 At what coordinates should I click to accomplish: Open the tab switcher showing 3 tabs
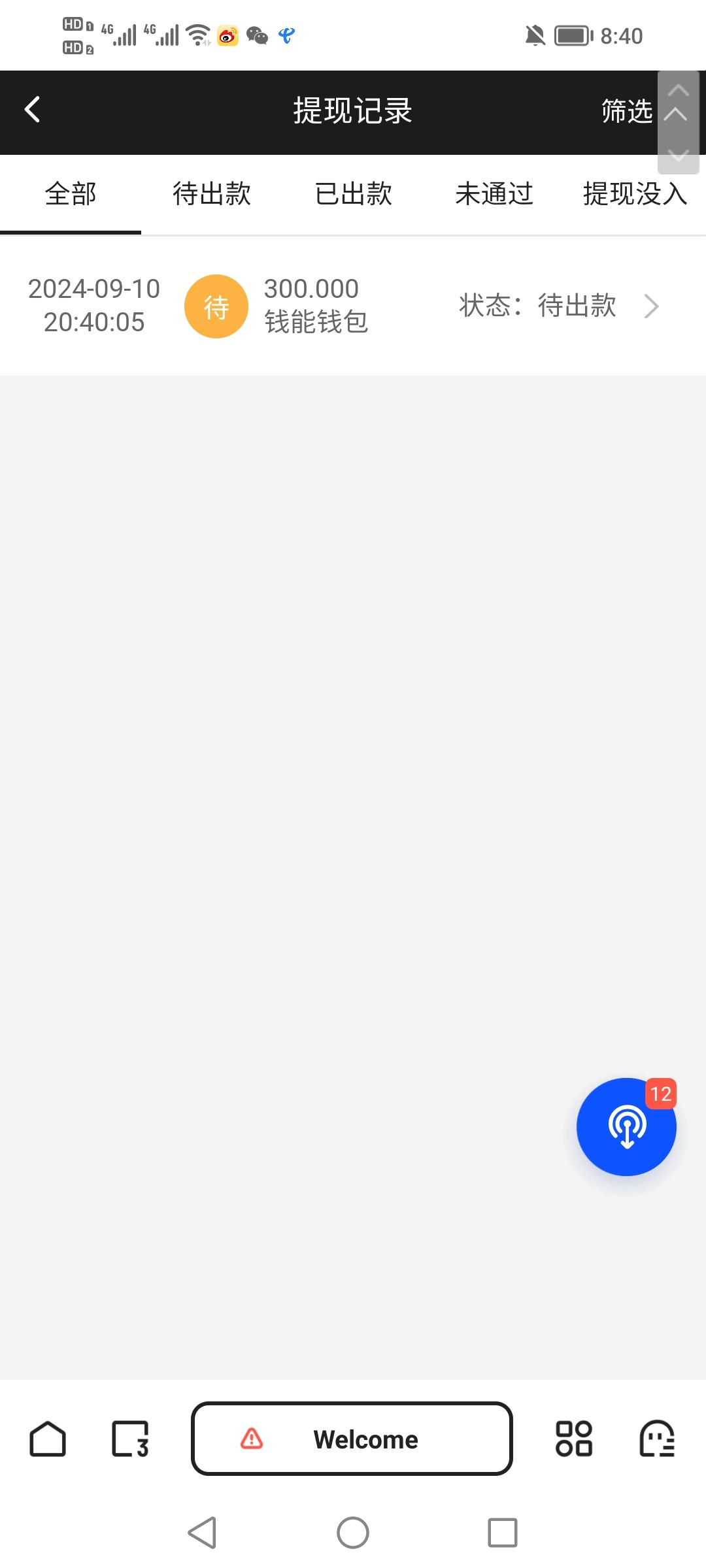pyautogui.click(x=131, y=1439)
